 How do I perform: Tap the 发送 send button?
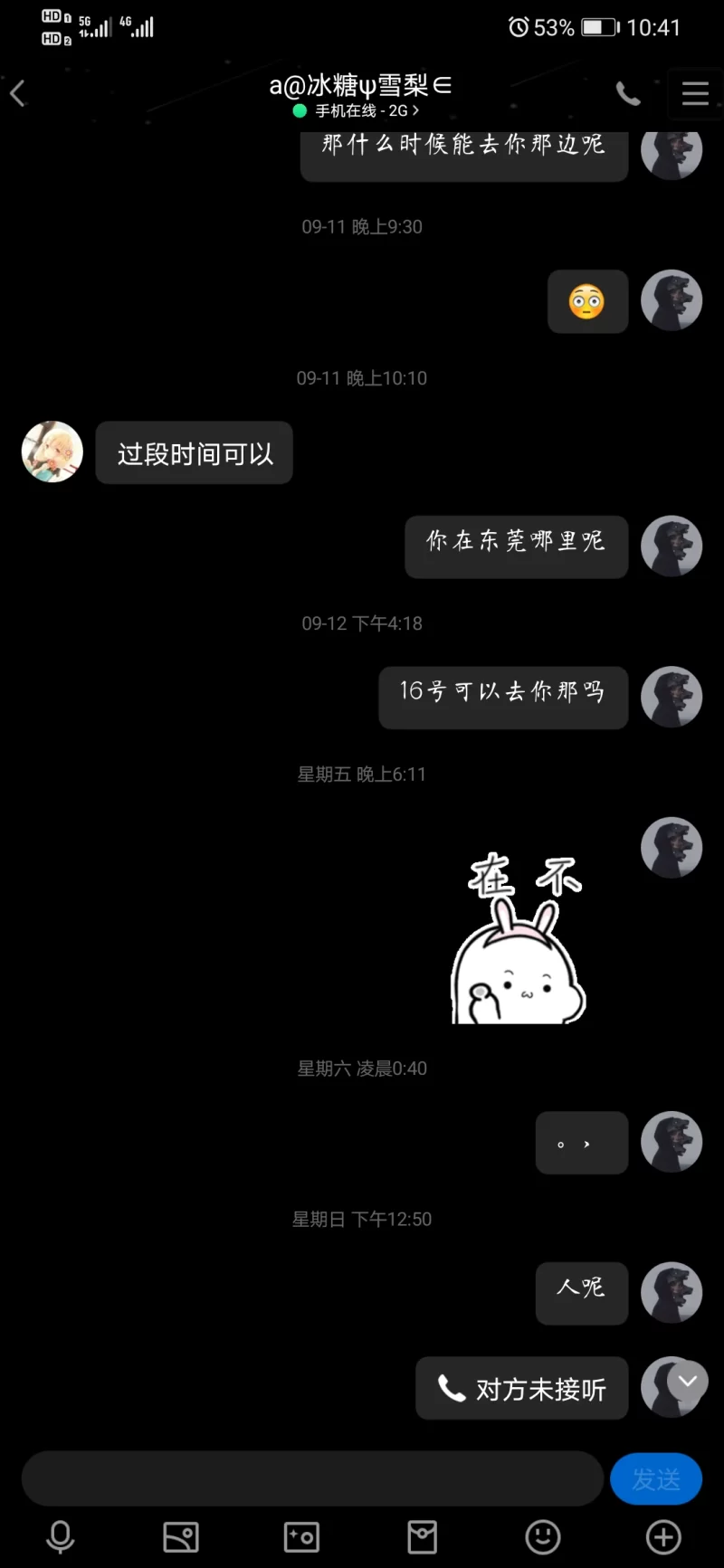pos(655,1478)
